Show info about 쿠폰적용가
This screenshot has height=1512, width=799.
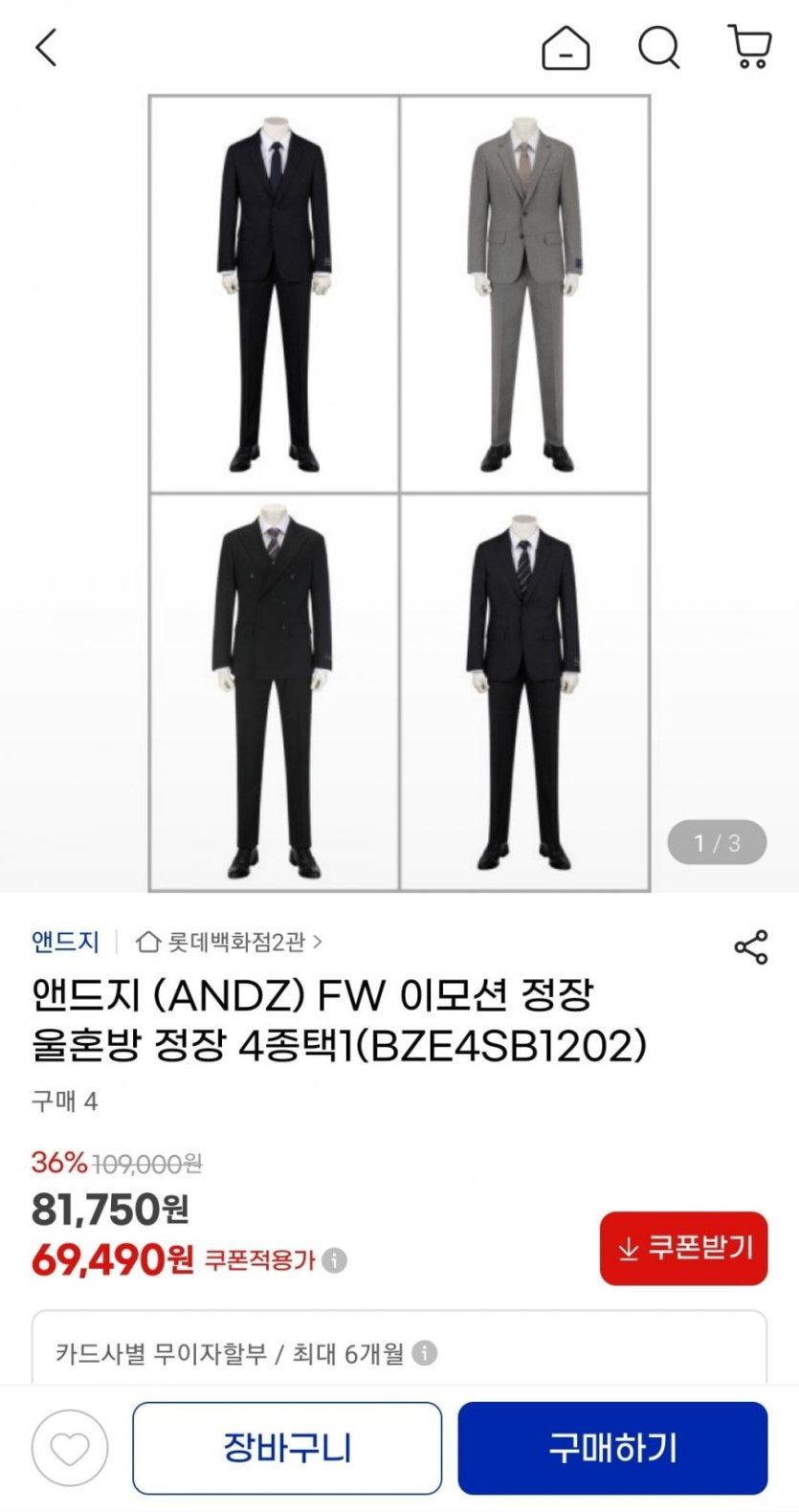[x=335, y=1260]
